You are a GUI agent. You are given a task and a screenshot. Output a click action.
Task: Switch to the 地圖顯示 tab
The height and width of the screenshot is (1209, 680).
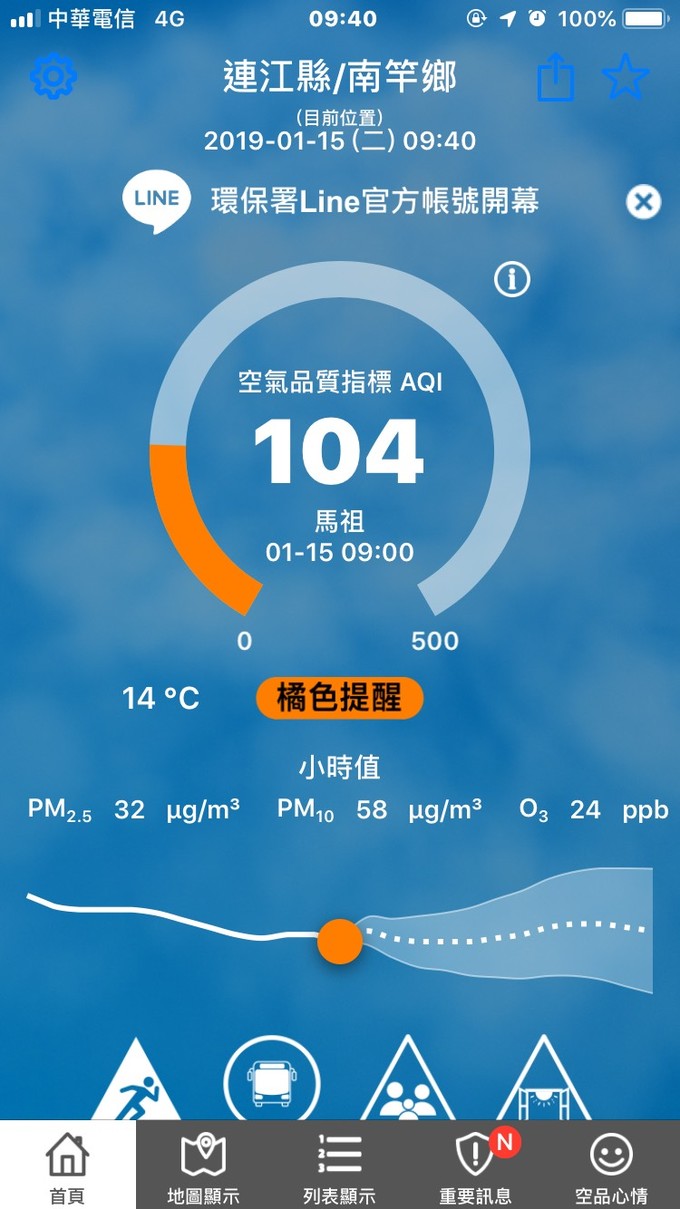[x=203, y=1165]
